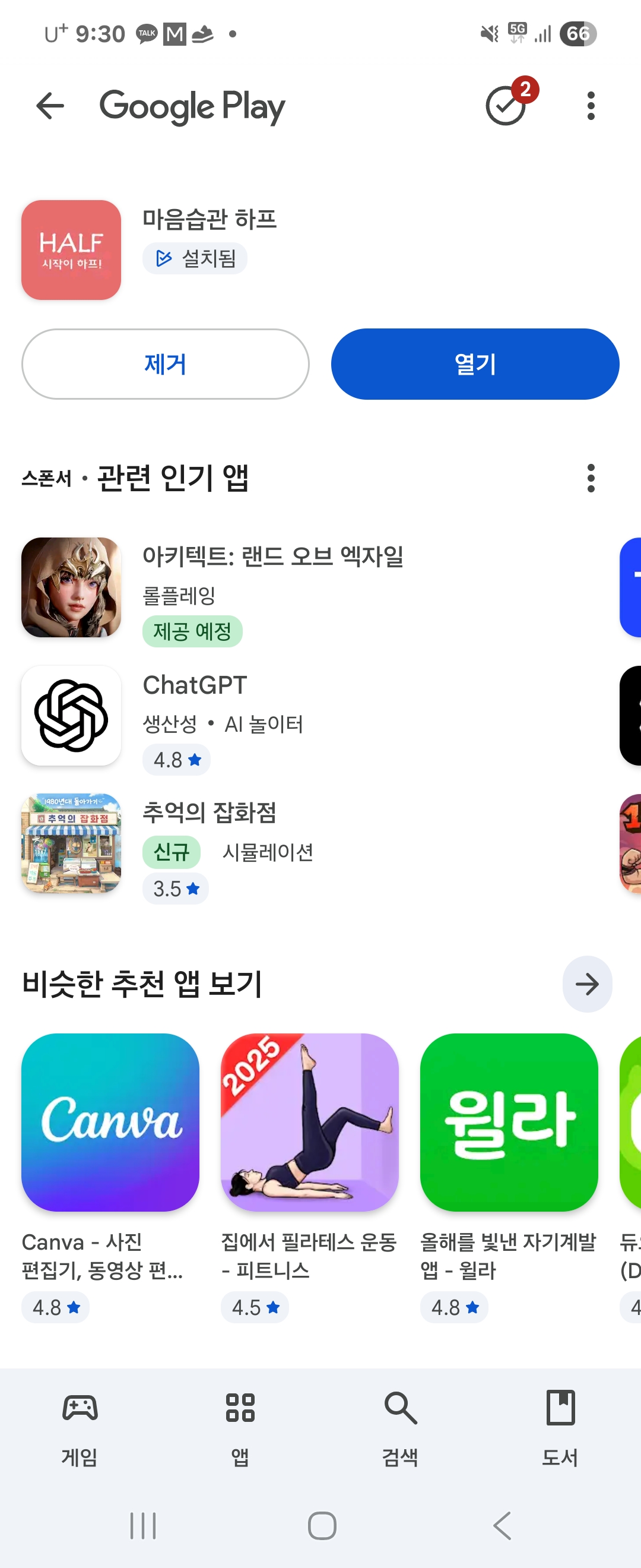Tap the system home button
The width and height of the screenshot is (641, 1568).
pyautogui.click(x=322, y=1525)
